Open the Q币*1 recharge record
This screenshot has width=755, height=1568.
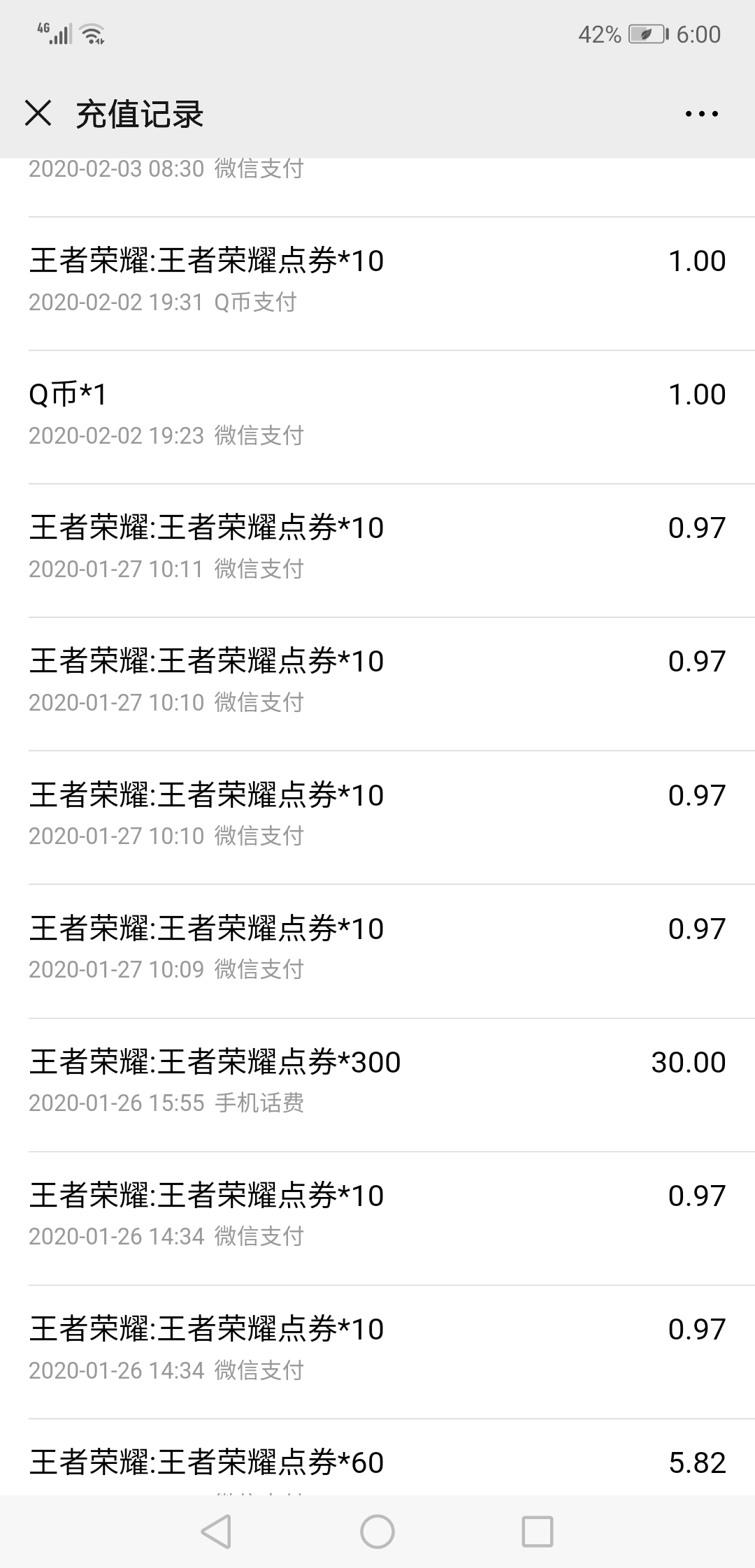[377, 416]
